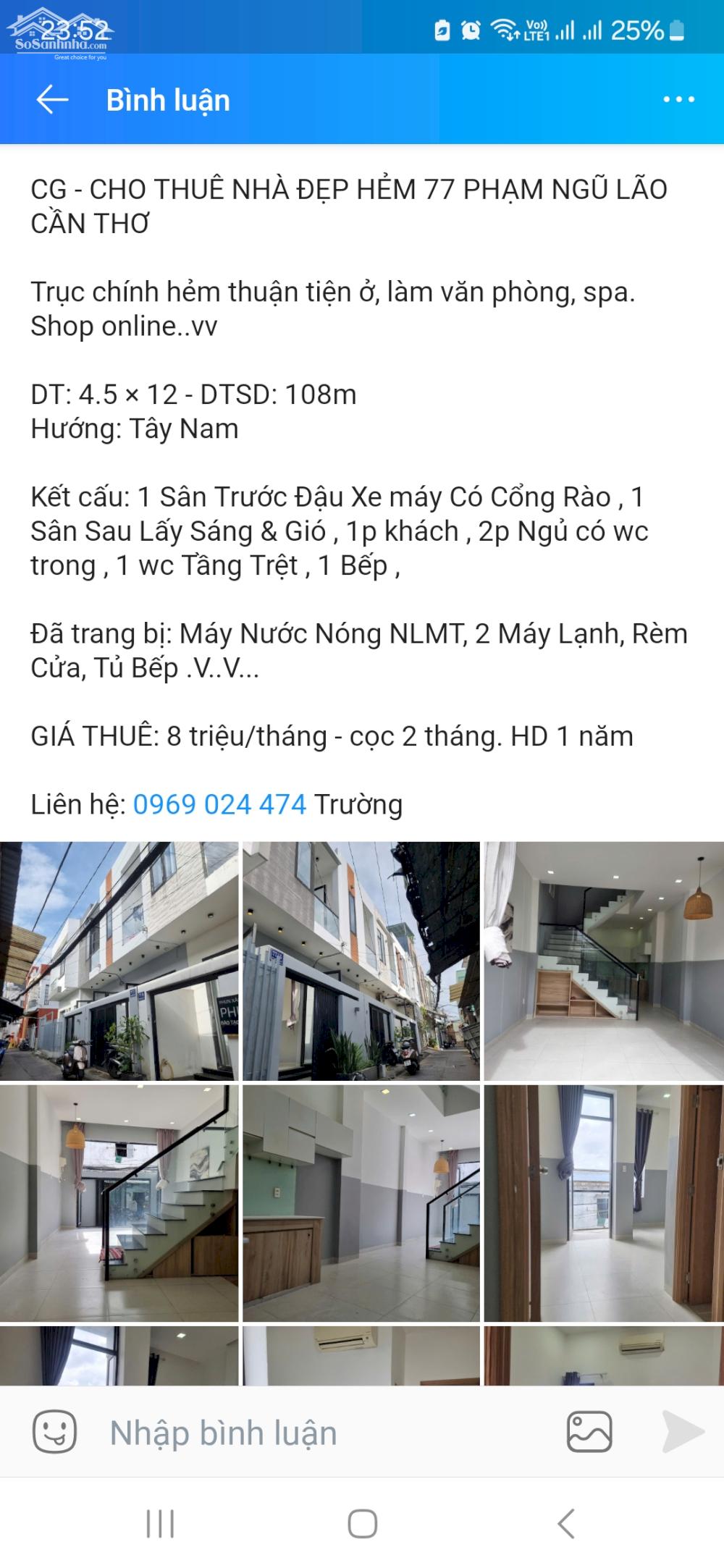The width and height of the screenshot is (724, 1568).
Task: View the second alley exterior photo
Action: (361, 961)
